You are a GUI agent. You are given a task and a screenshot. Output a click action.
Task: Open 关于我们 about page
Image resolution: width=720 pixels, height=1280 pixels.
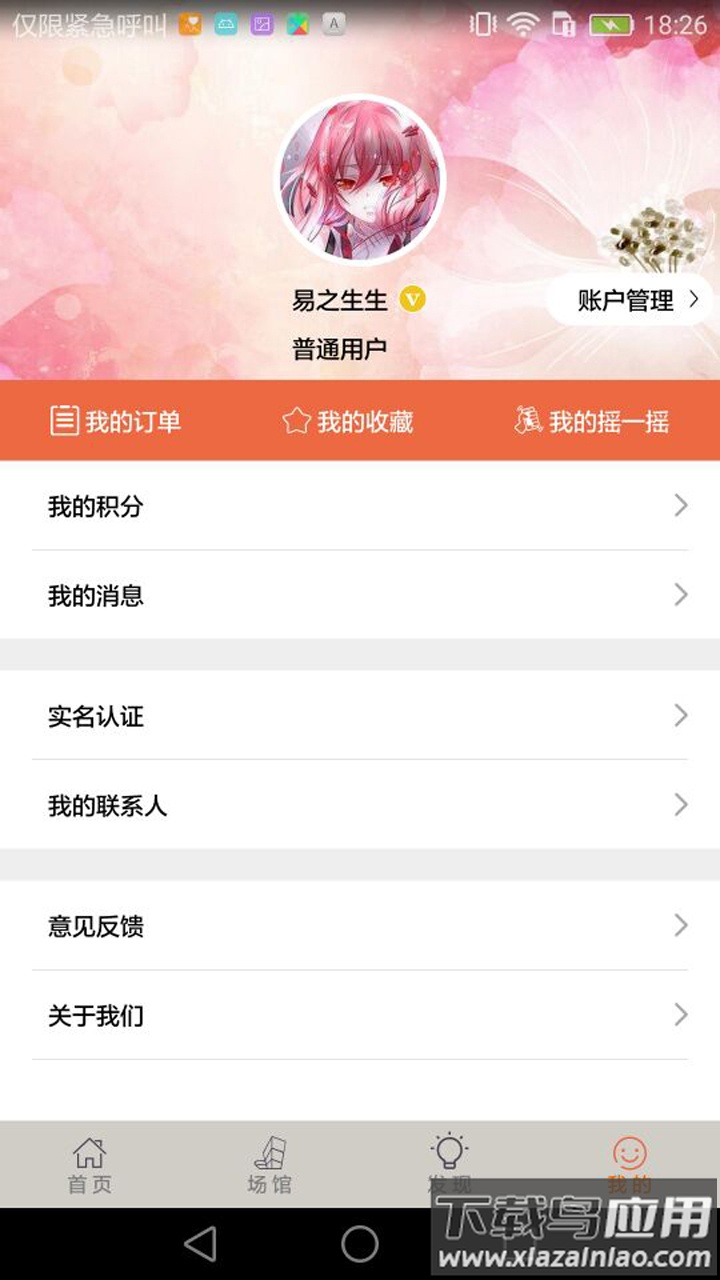pyautogui.click(x=360, y=1016)
